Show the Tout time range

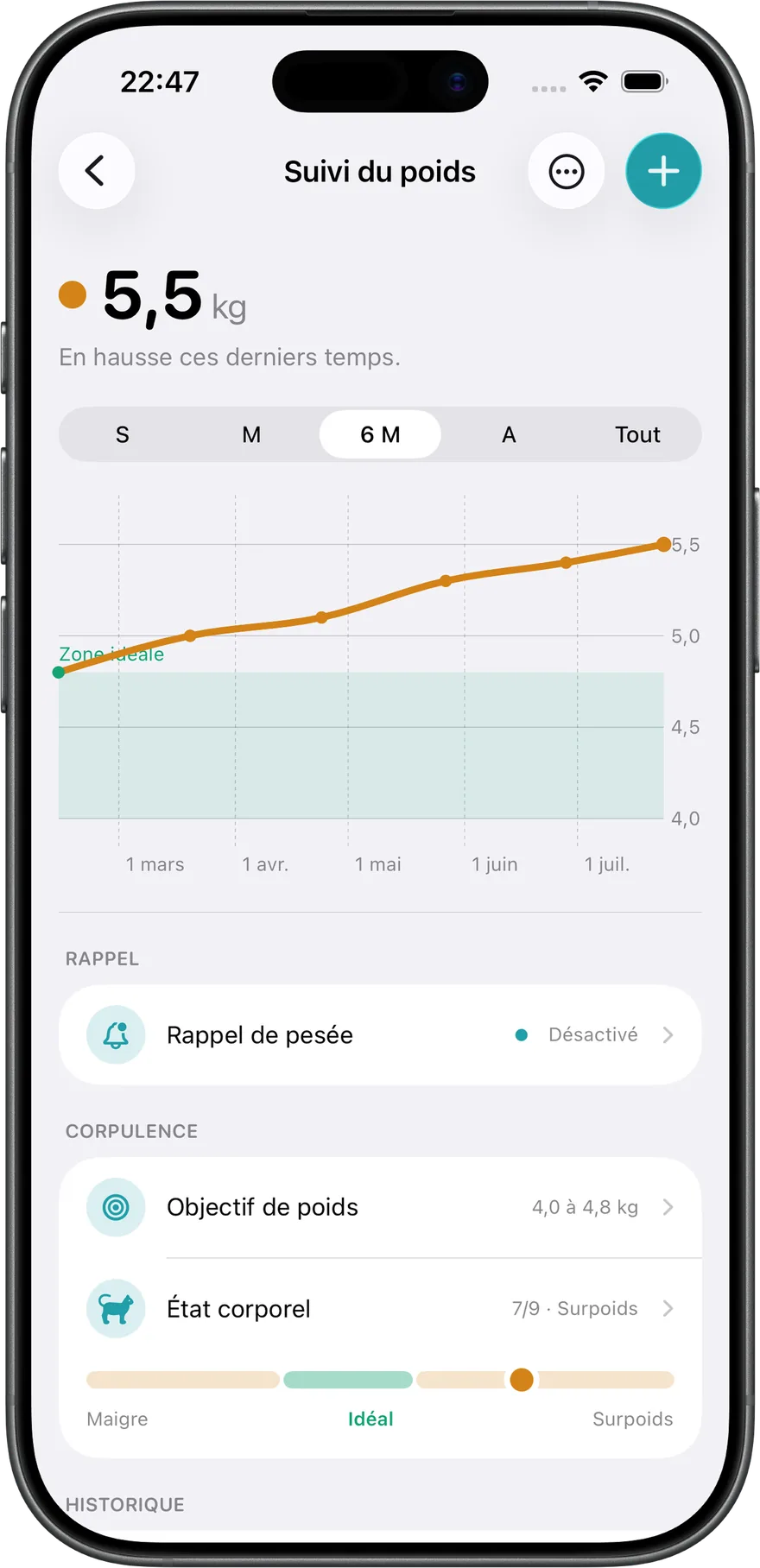pos(637,434)
